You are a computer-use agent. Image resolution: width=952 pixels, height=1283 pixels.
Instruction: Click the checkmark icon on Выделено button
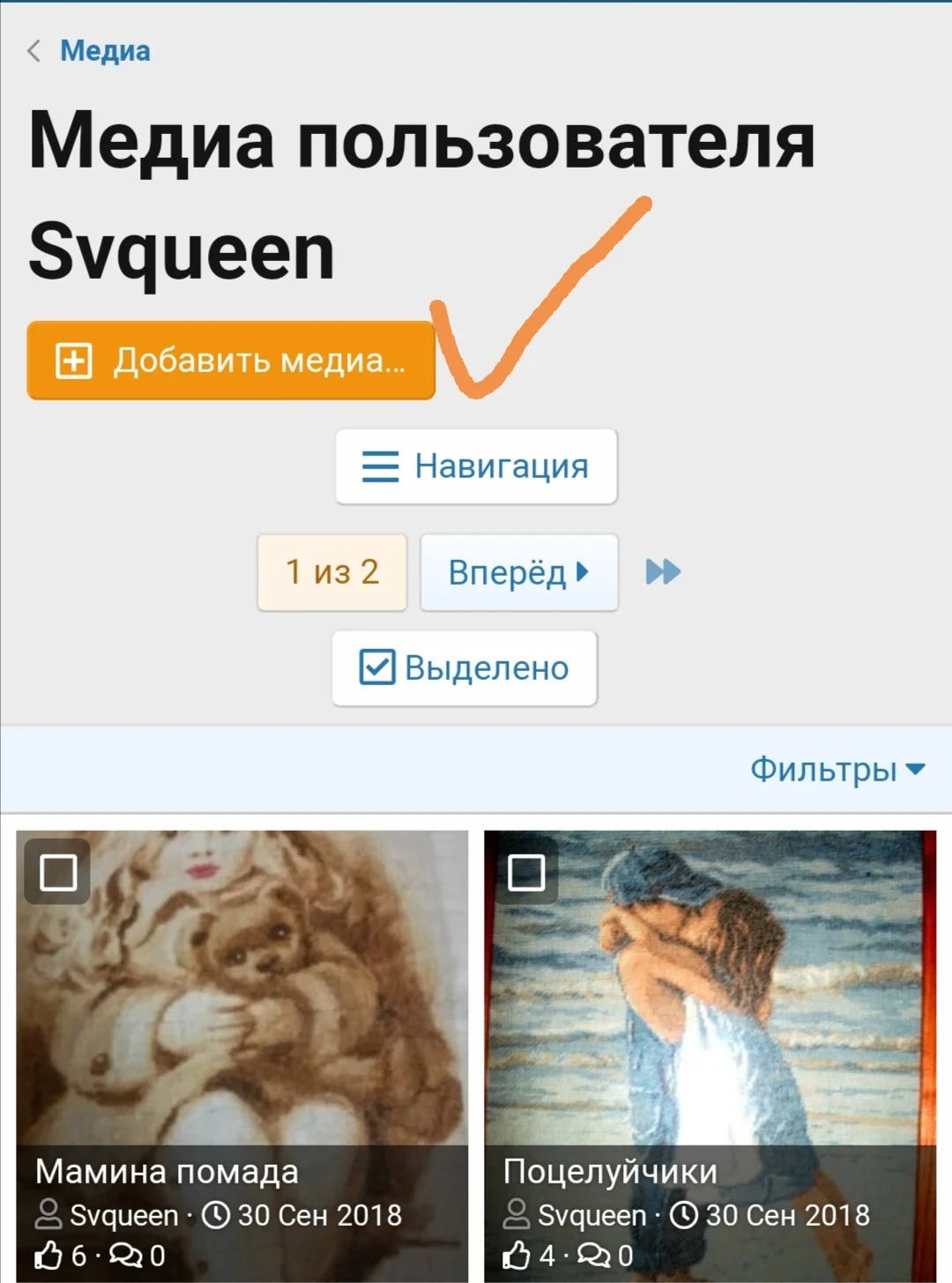tap(378, 668)
